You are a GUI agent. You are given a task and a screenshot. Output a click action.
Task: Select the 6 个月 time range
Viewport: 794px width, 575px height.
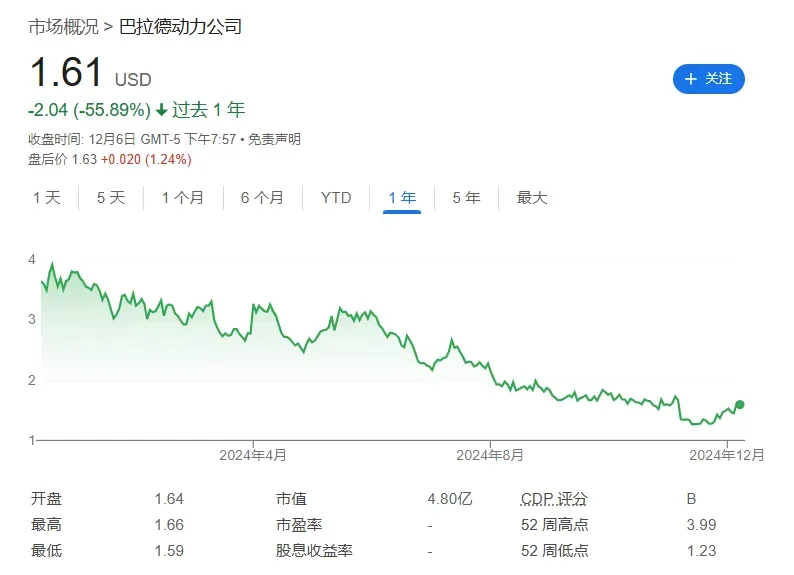tap(262, 197)
